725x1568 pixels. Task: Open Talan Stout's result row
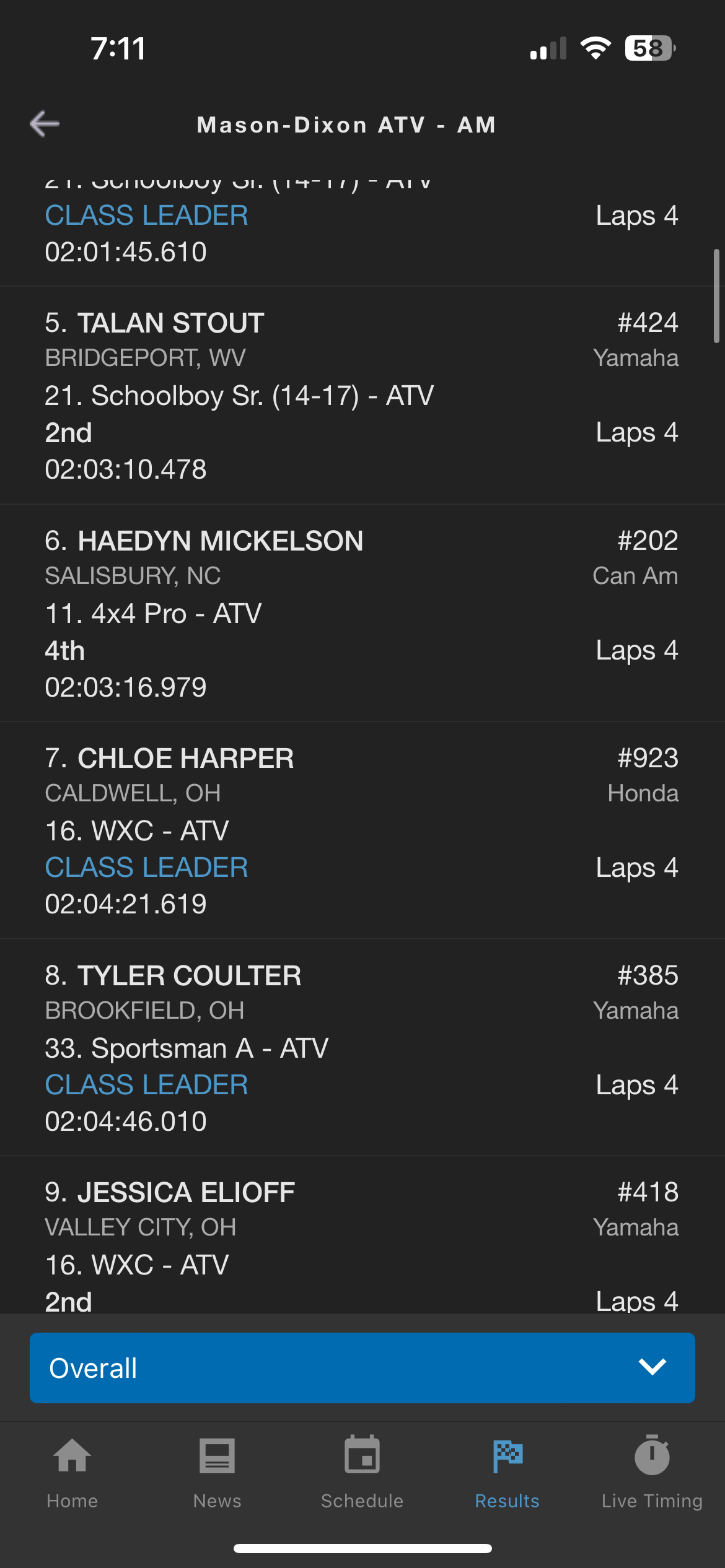(362, 395)
